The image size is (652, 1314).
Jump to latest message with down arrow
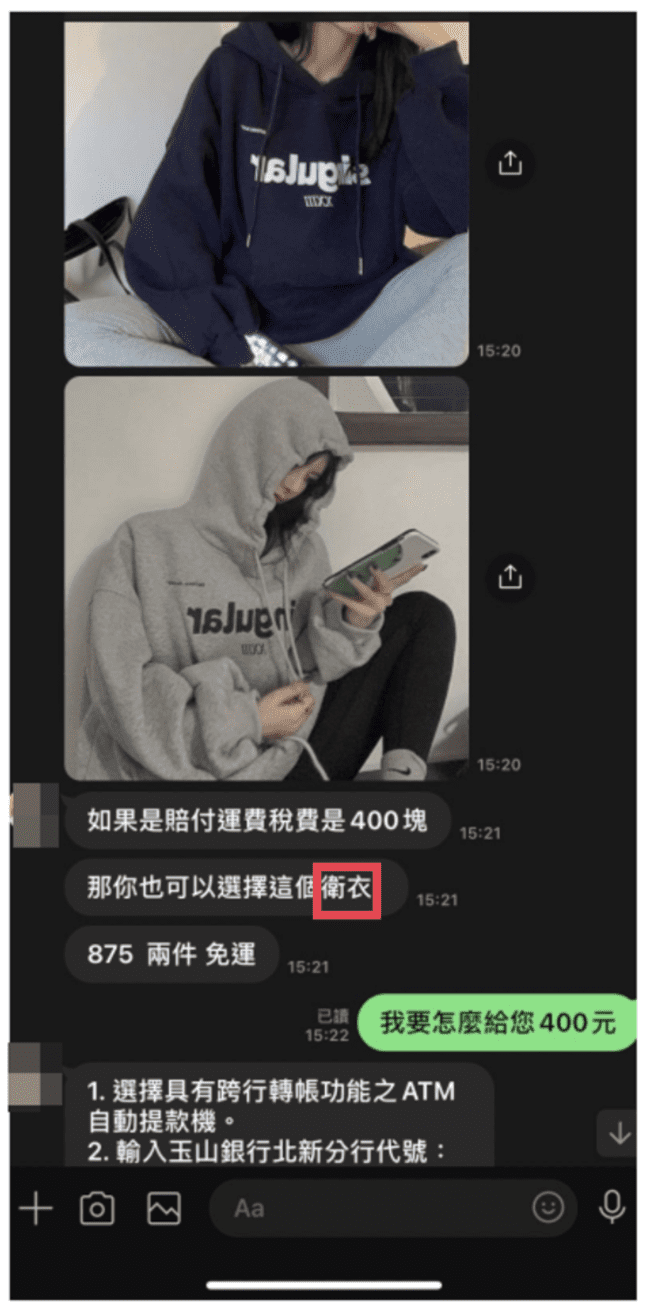(619, 1134)
